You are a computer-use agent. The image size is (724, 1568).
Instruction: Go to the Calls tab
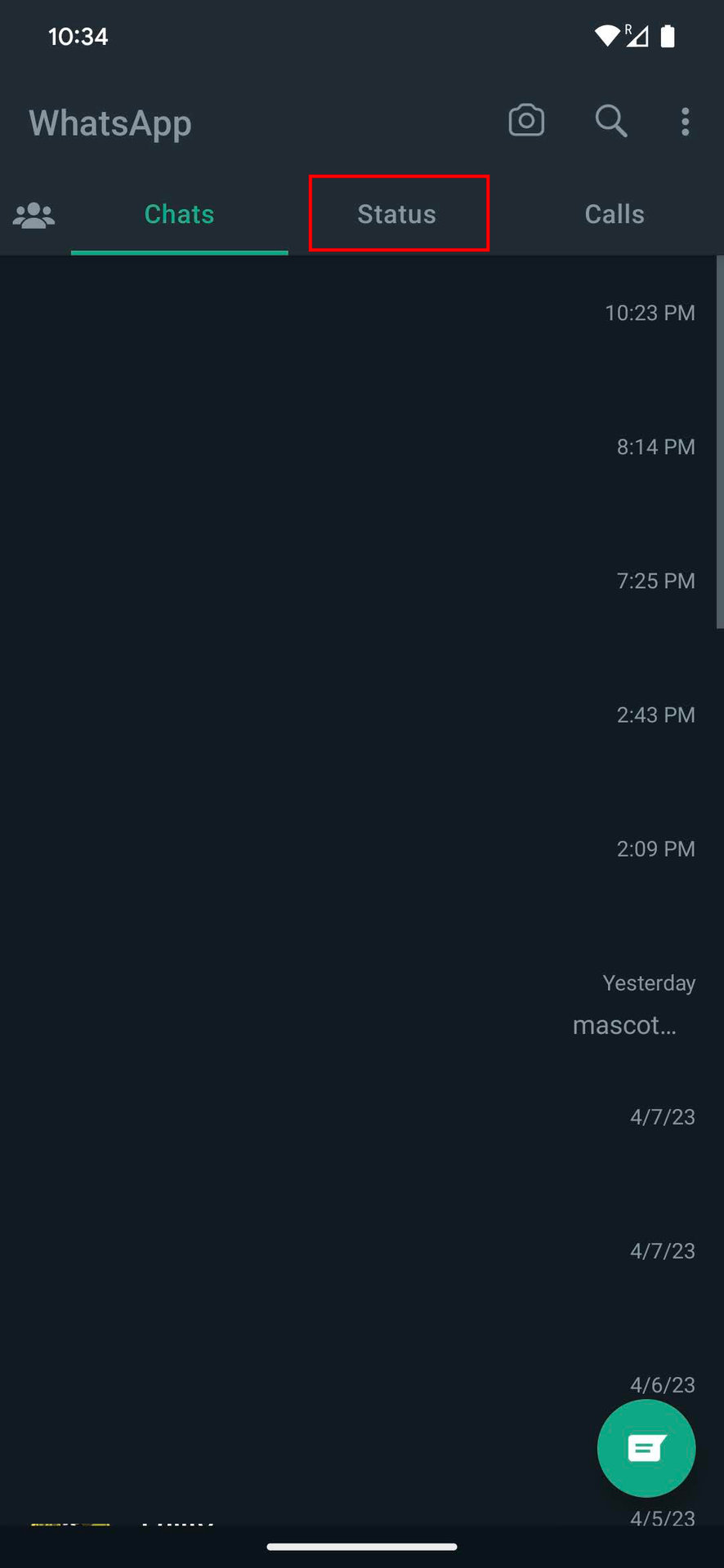(615, 214)
